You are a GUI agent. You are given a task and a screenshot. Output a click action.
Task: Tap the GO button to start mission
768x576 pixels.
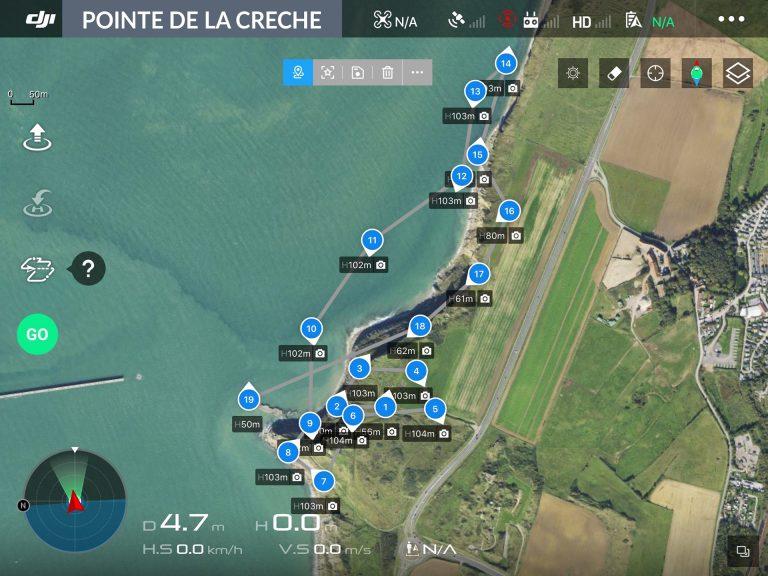point(37,334)
